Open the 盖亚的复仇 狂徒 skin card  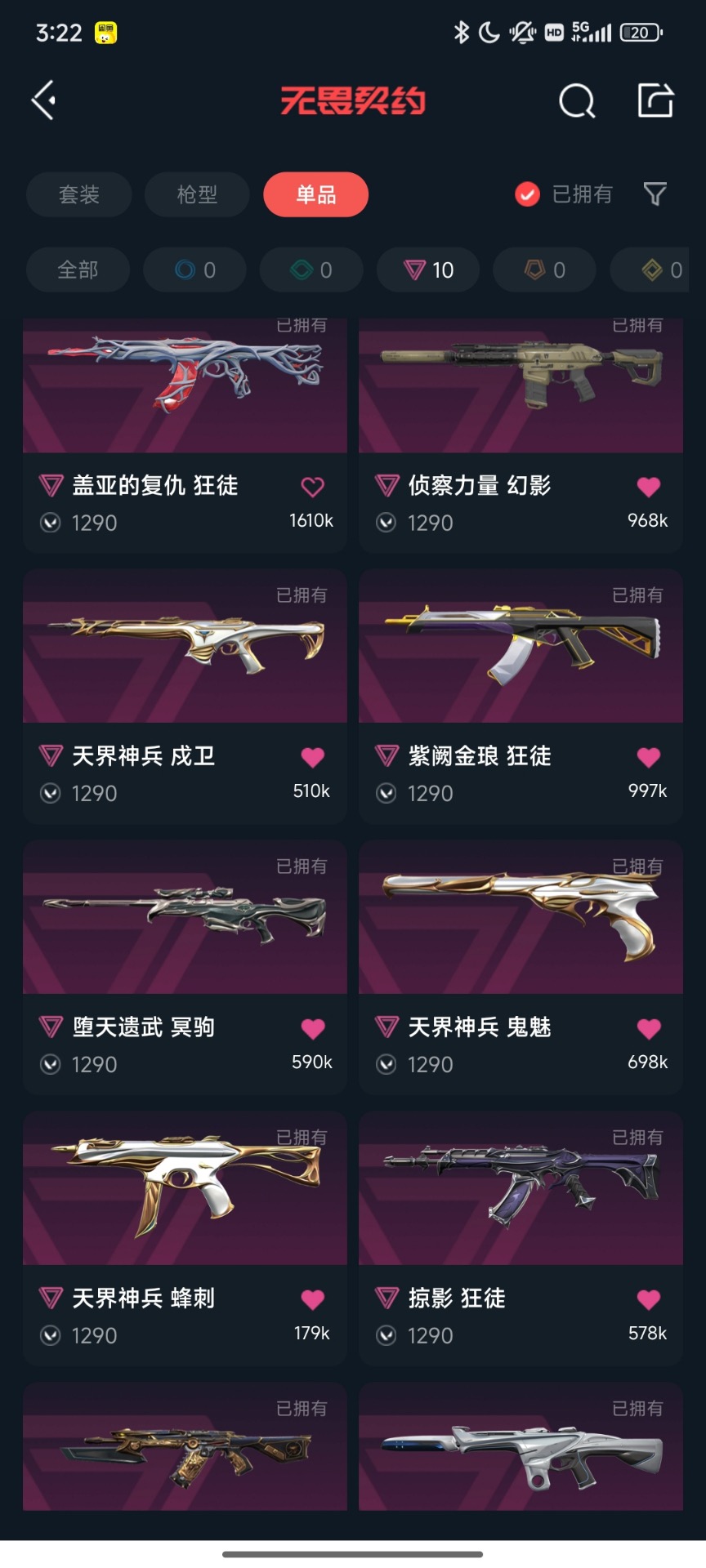(x=185, y=392)
